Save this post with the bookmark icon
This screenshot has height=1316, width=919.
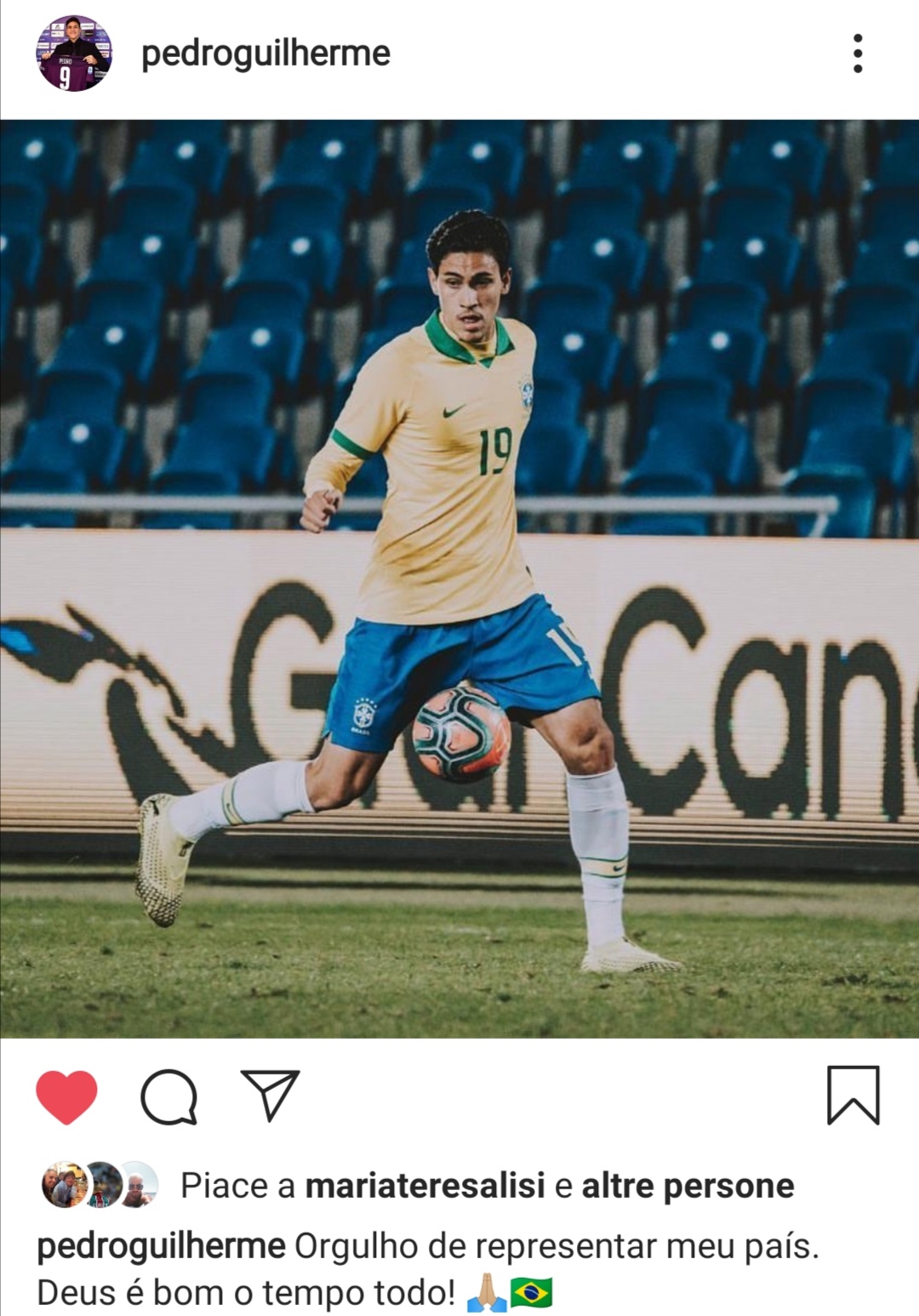tap(853, 1095)
